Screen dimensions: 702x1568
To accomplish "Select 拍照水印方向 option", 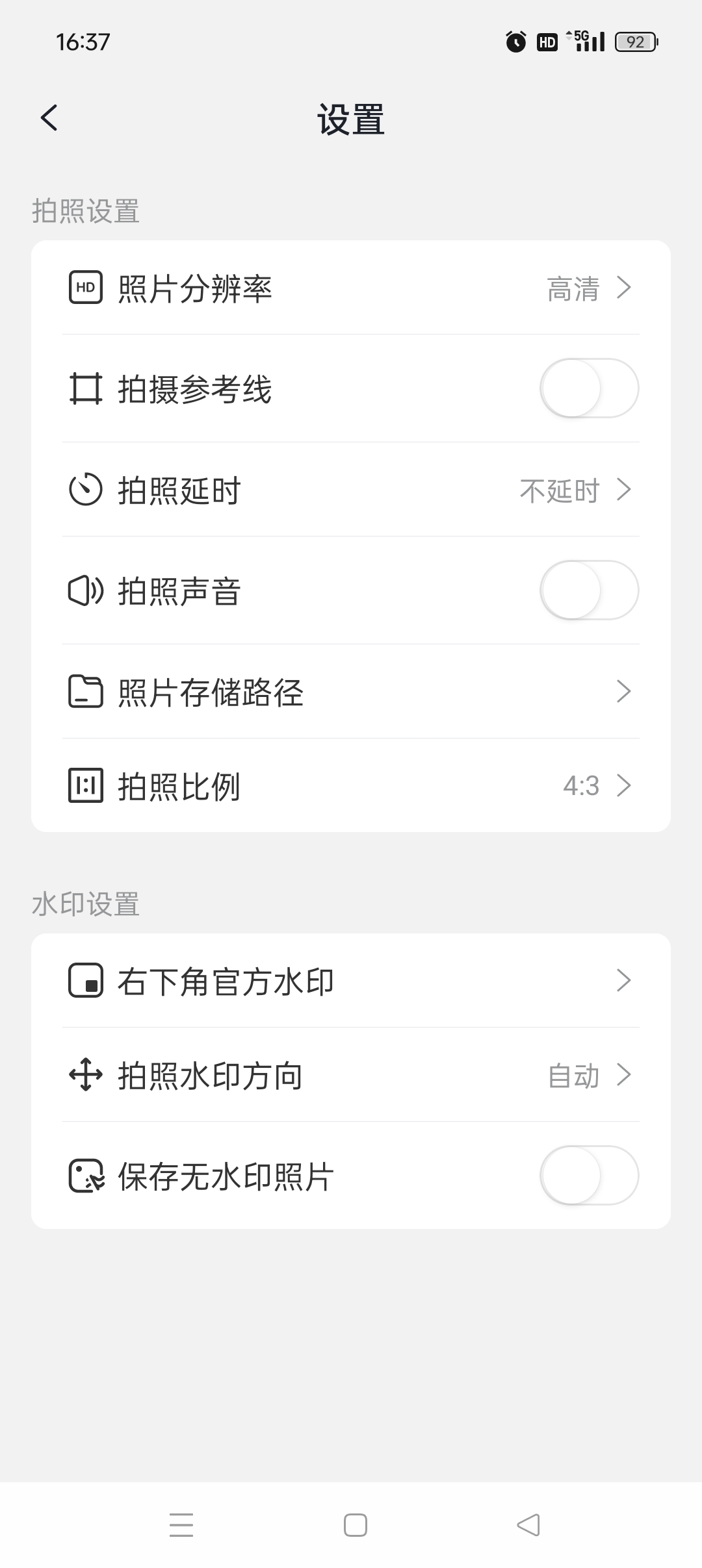I will 351,1075.
